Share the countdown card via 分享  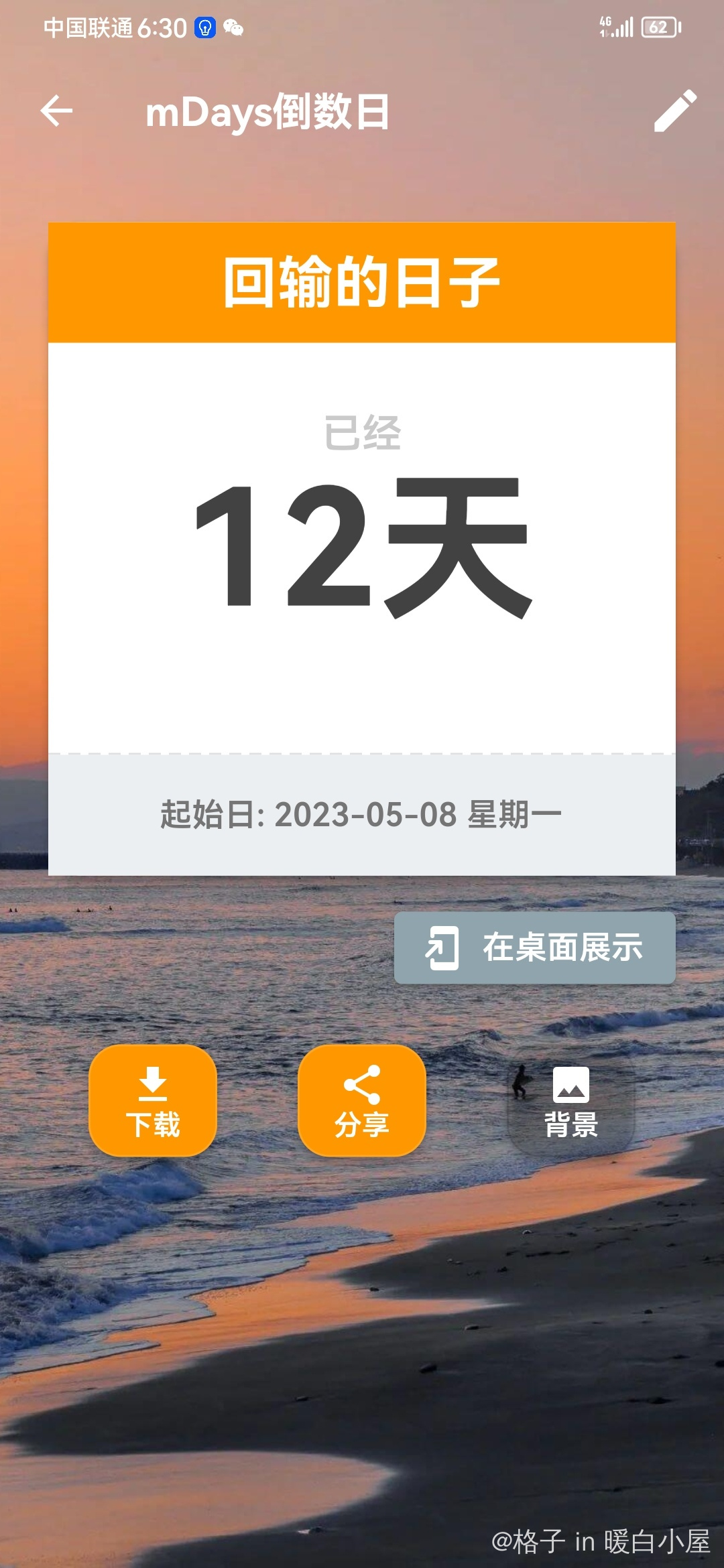coord(362,1100)
